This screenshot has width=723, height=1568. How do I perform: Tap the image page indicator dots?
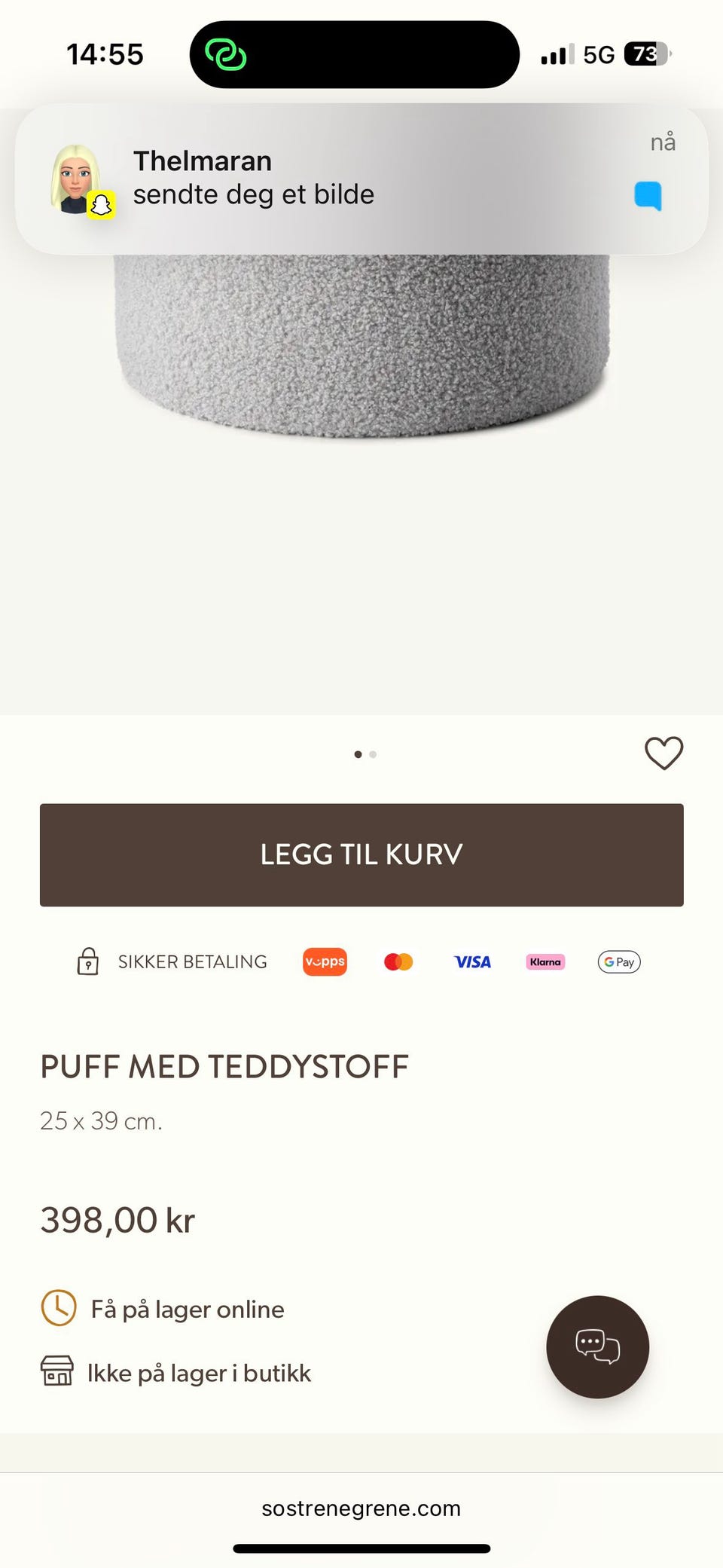point(365,754)
